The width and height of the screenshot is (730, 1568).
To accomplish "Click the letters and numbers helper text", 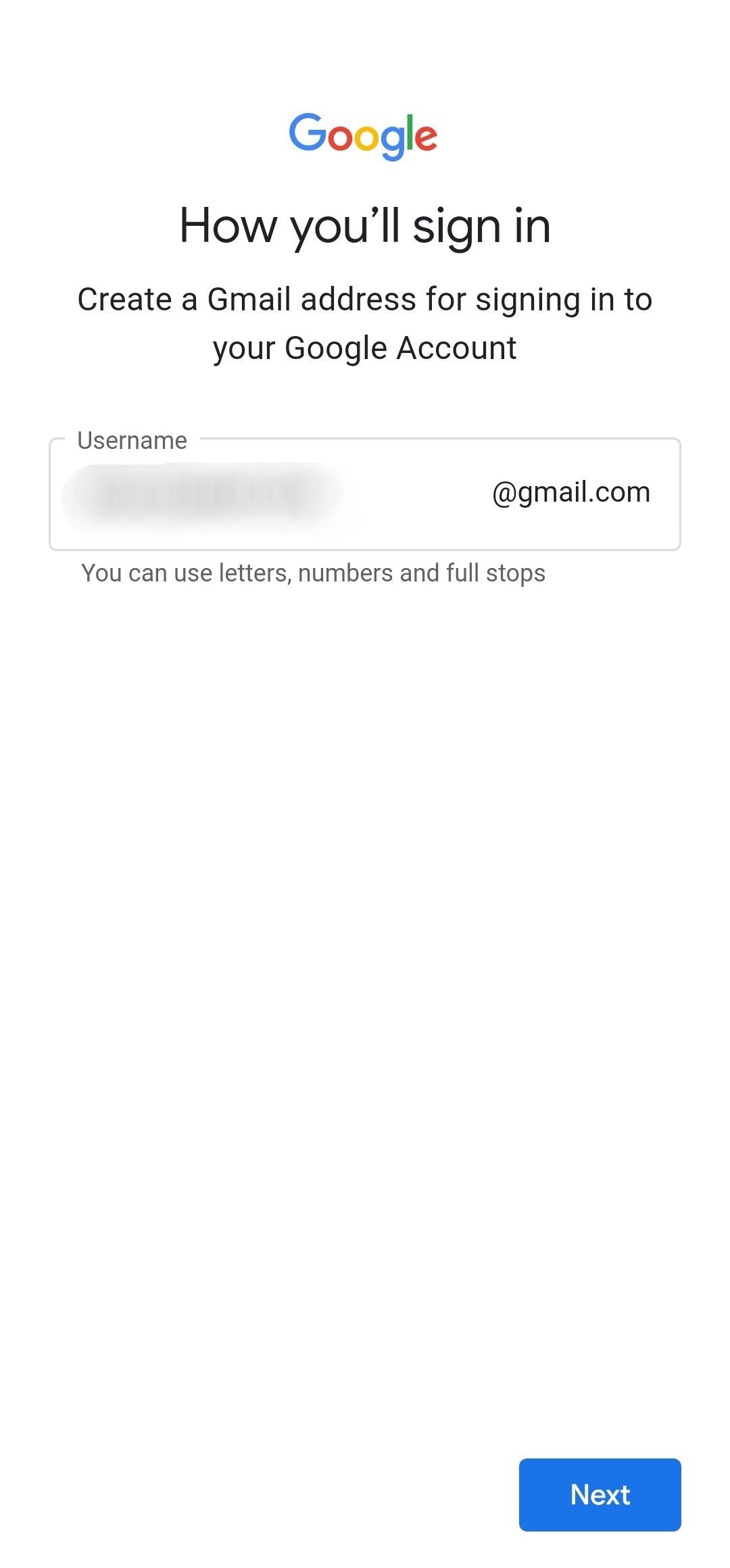I will click(314, 573).
